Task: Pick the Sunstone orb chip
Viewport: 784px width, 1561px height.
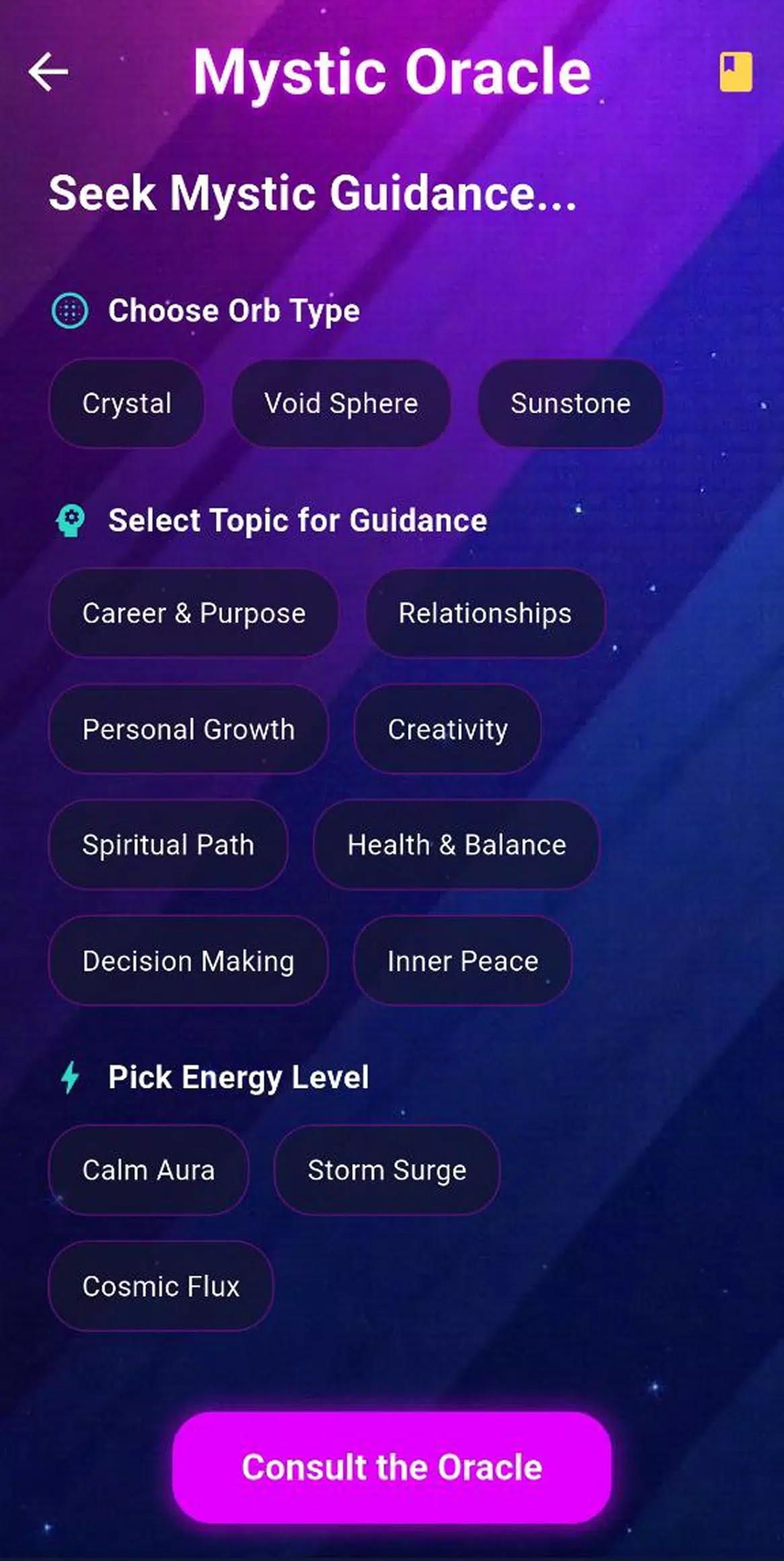Action: [x=570, y=404]
